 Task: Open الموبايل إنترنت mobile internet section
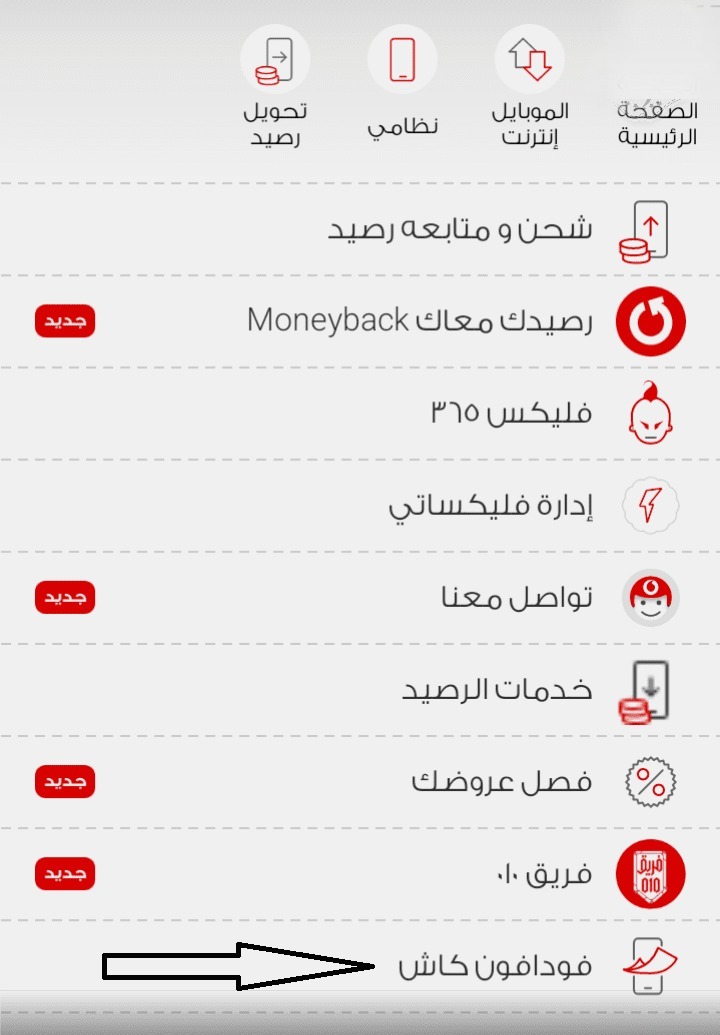click(x=531, y=90)
